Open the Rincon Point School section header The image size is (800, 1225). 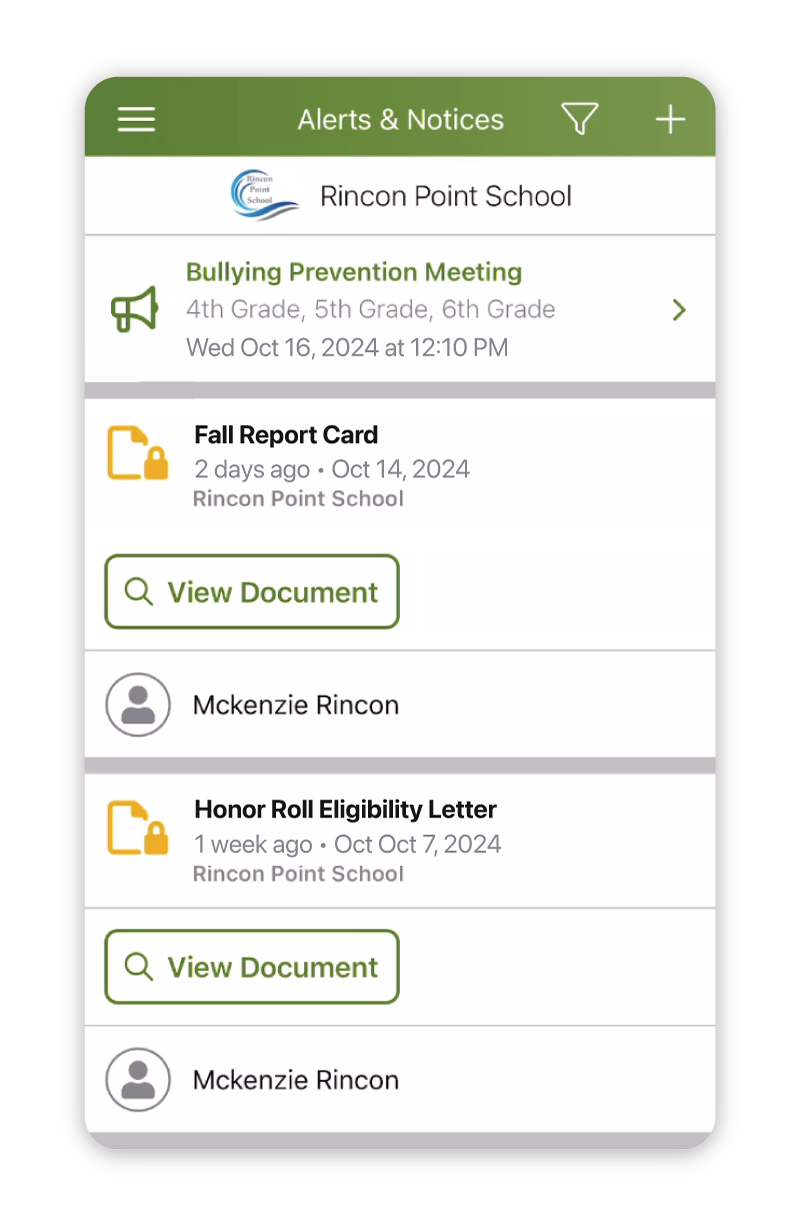tap(400, 194)
